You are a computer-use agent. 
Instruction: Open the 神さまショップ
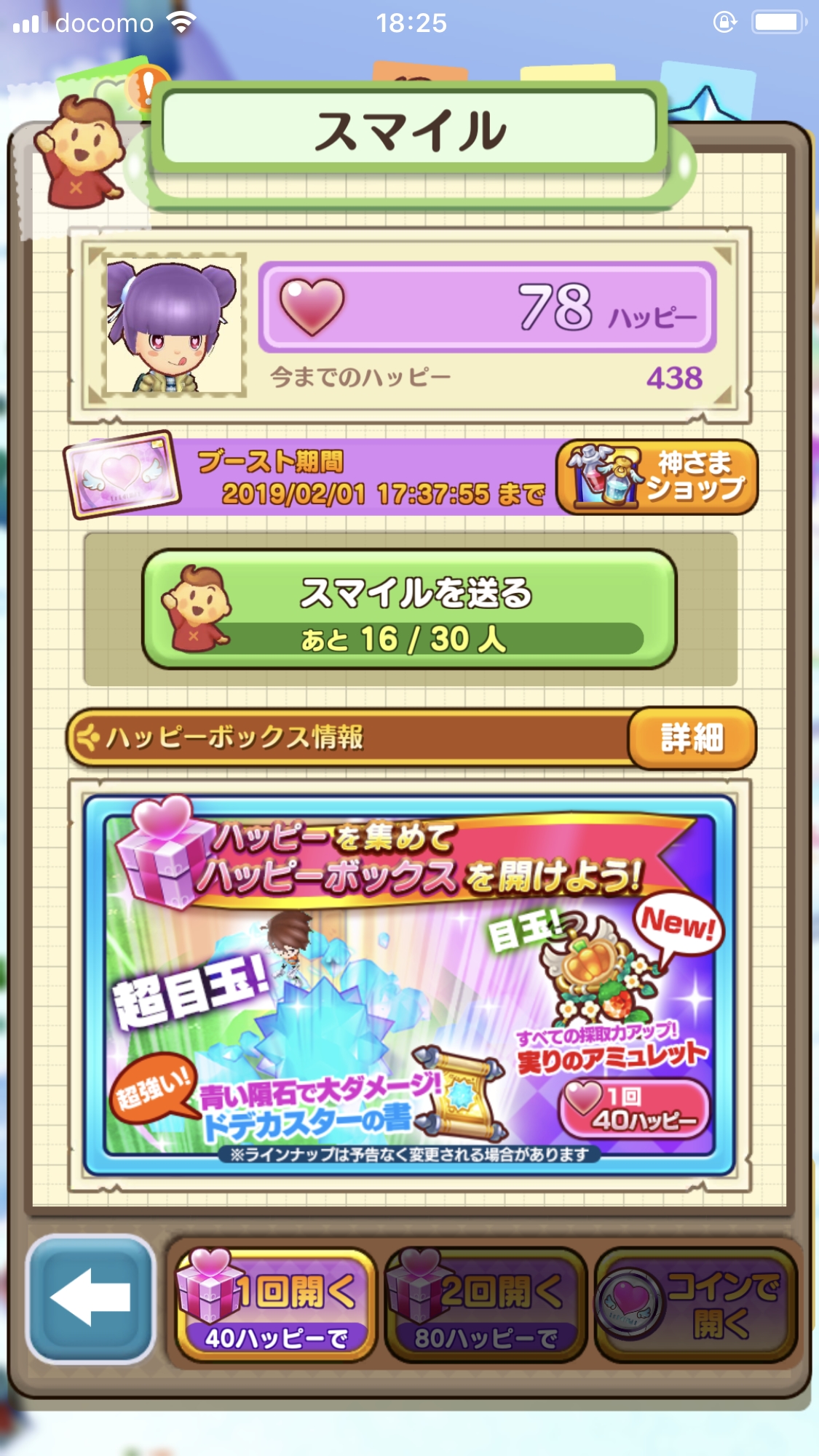point(657,477)
